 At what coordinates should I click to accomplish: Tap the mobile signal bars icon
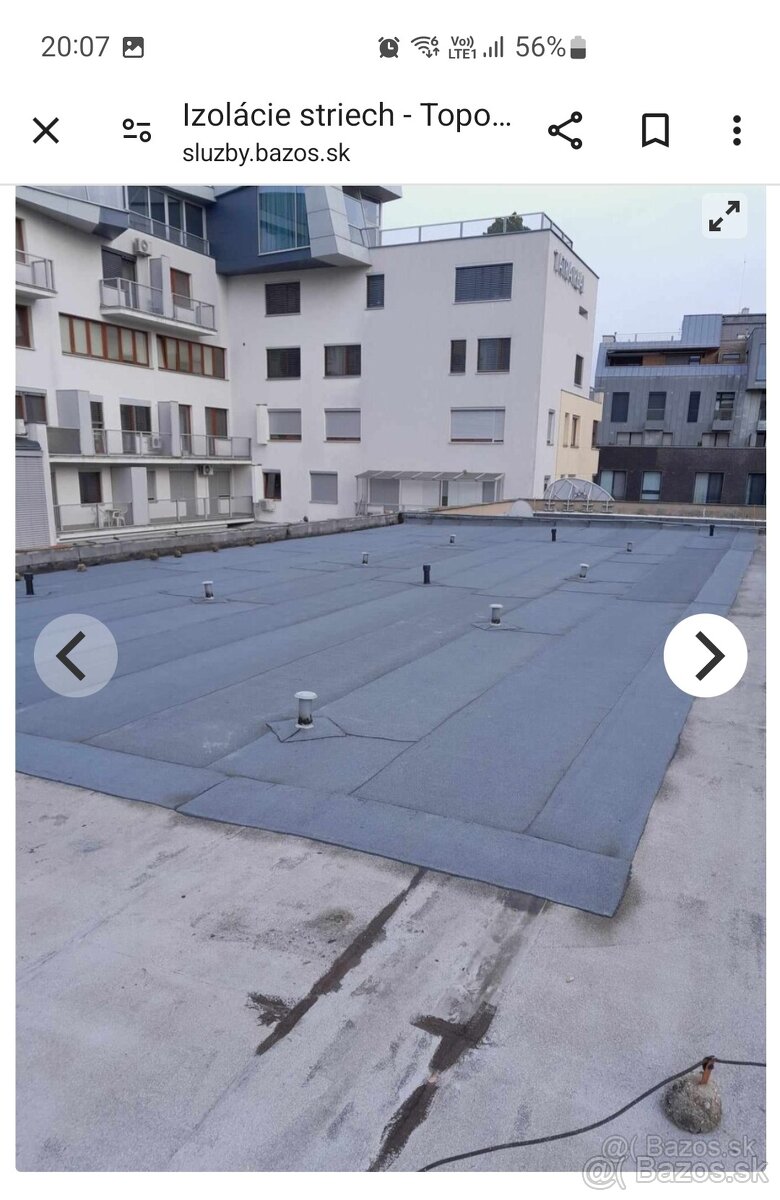point(492,45)
